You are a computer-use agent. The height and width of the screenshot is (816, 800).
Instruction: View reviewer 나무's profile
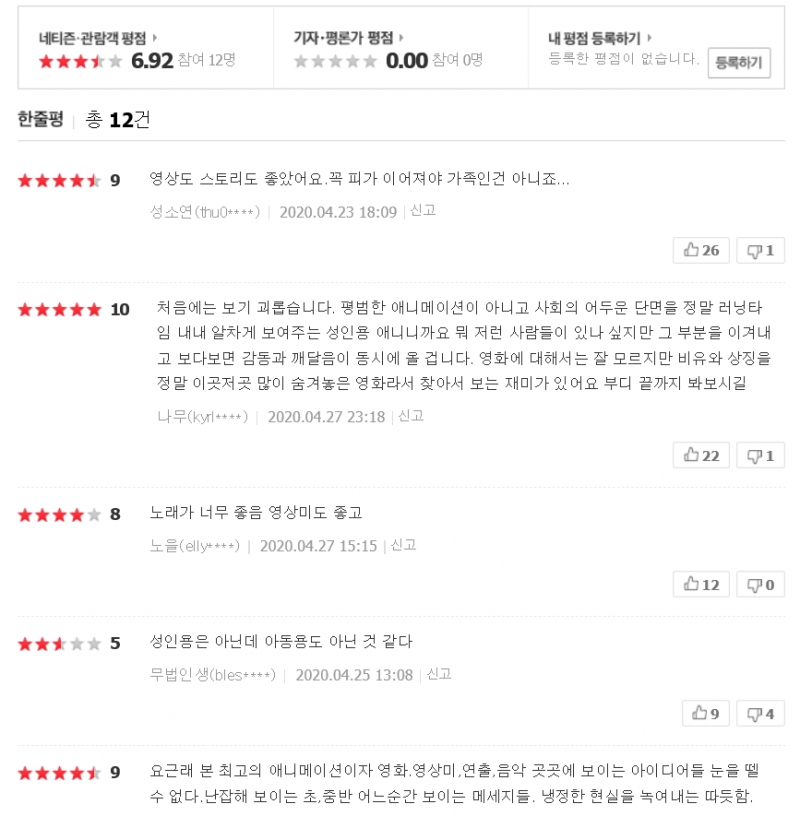pyautogui.click(x=202, y=417)
